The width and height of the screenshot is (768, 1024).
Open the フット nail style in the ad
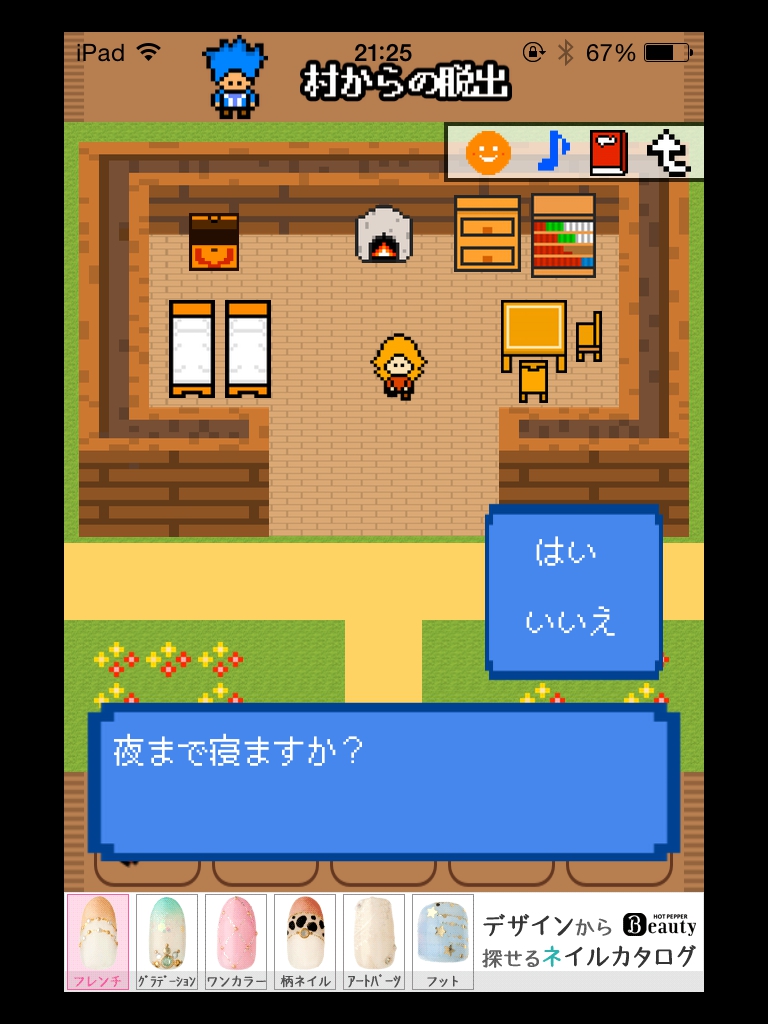pos(442,942)
